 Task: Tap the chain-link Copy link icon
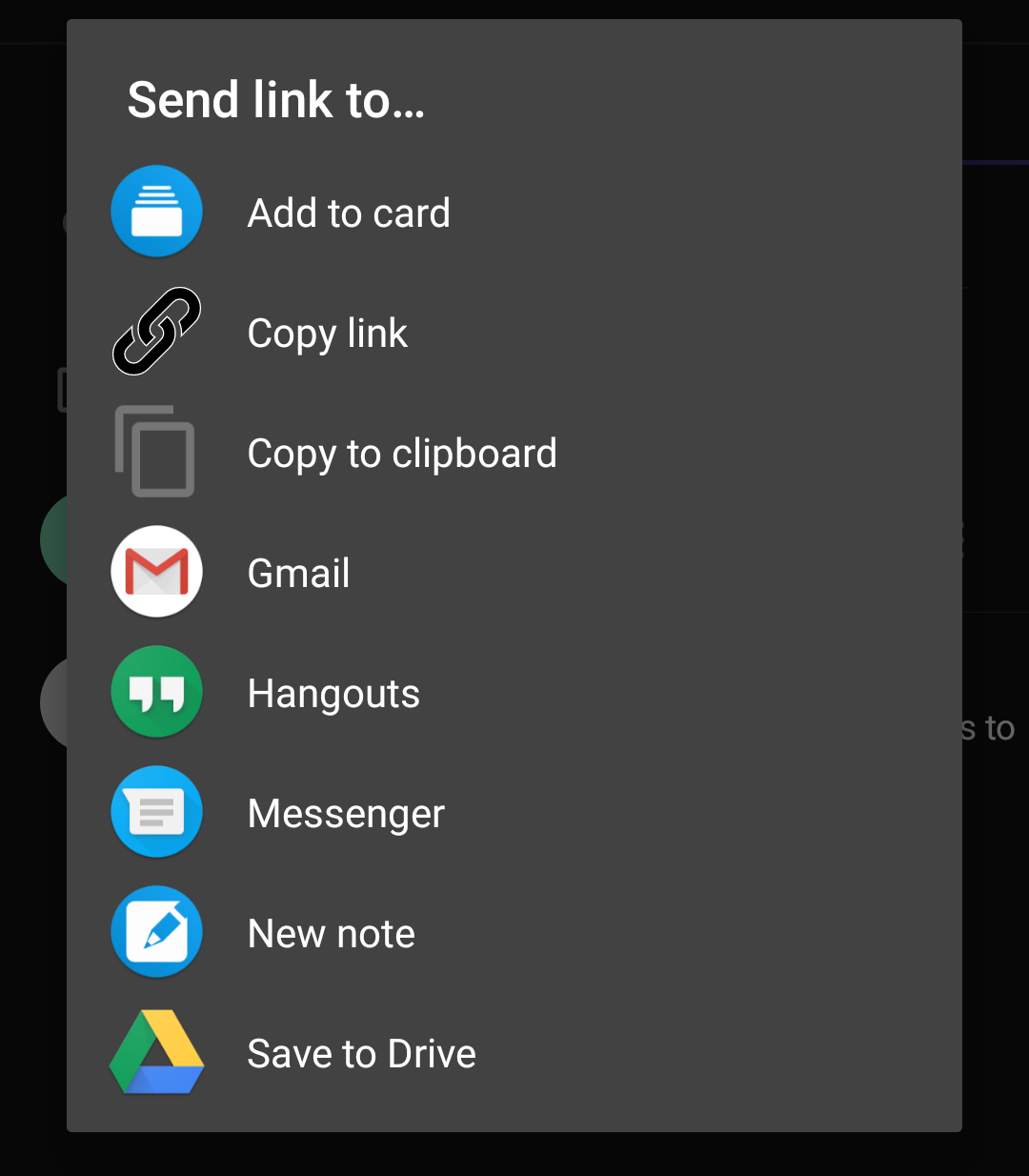(x=156, y=332)
